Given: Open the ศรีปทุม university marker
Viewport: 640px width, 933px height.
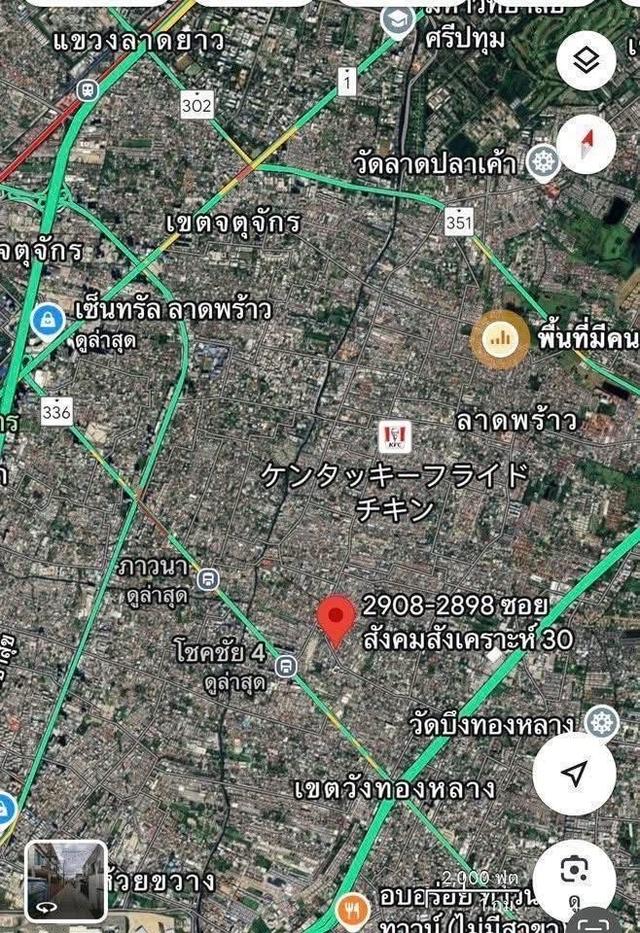Looking at the screenshot, I should [x=398, y=20].
